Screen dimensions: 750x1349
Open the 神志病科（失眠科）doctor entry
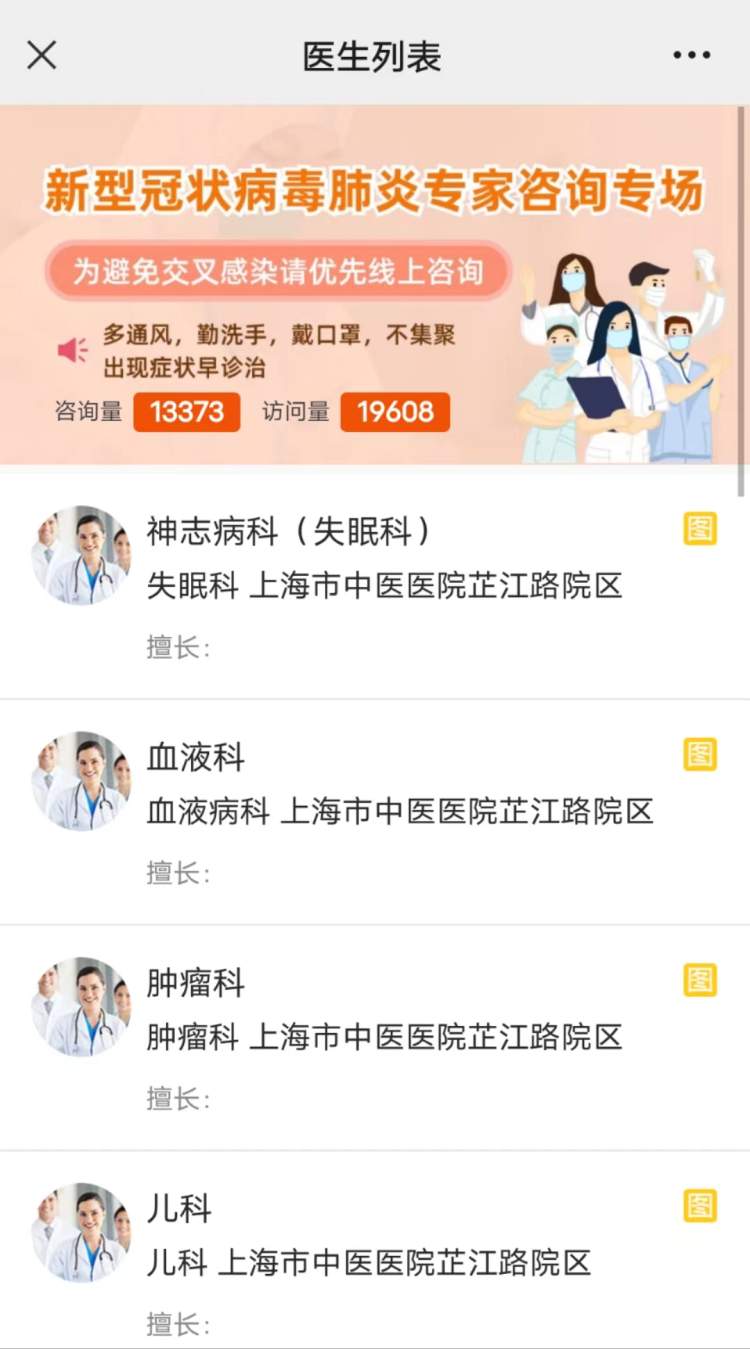point(384,584)
